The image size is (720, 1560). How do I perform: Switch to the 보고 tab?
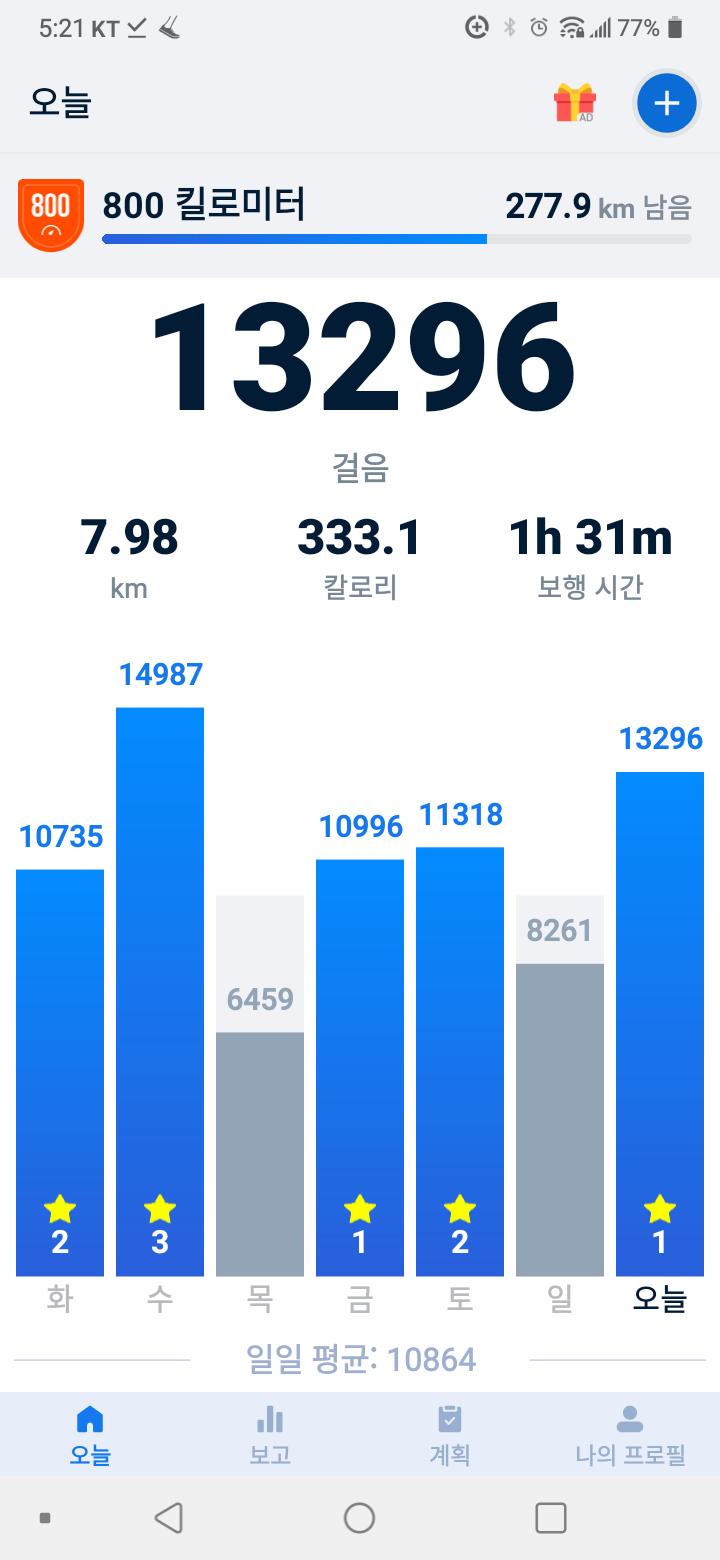(270, 1434)
